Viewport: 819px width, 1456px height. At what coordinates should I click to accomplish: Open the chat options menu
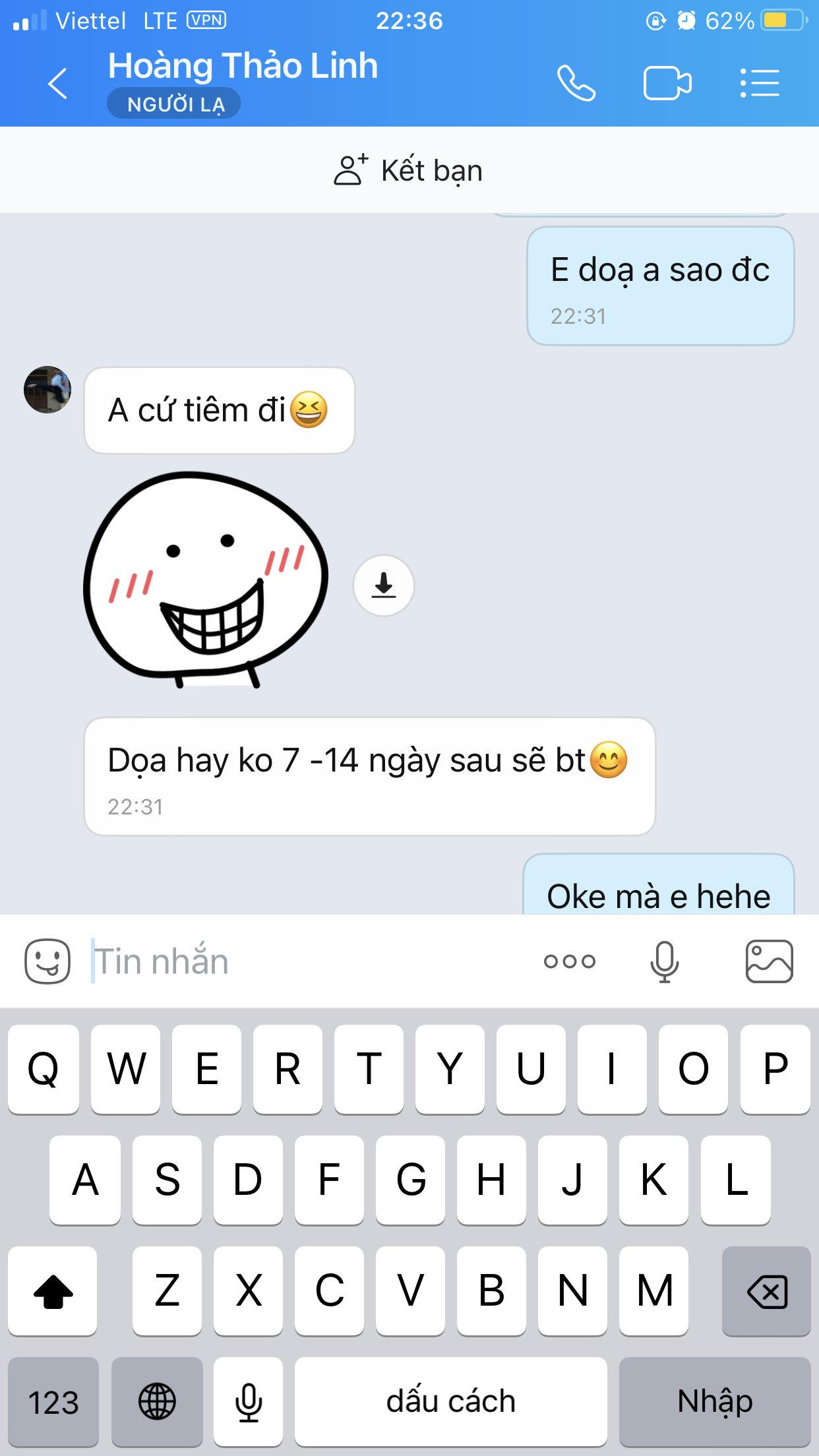coord(760,83)
